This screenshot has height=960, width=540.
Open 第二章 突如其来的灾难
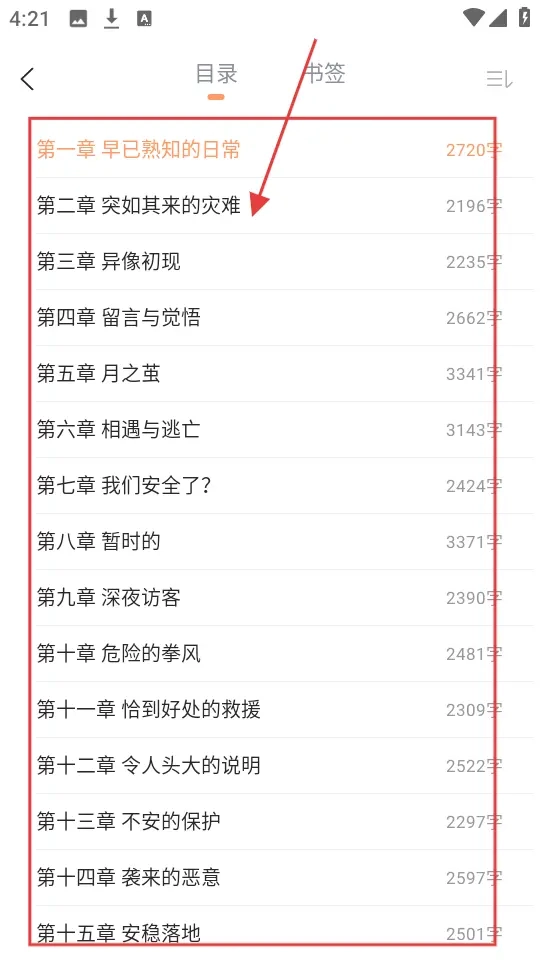pyautogui.click(x=270, y=206)
